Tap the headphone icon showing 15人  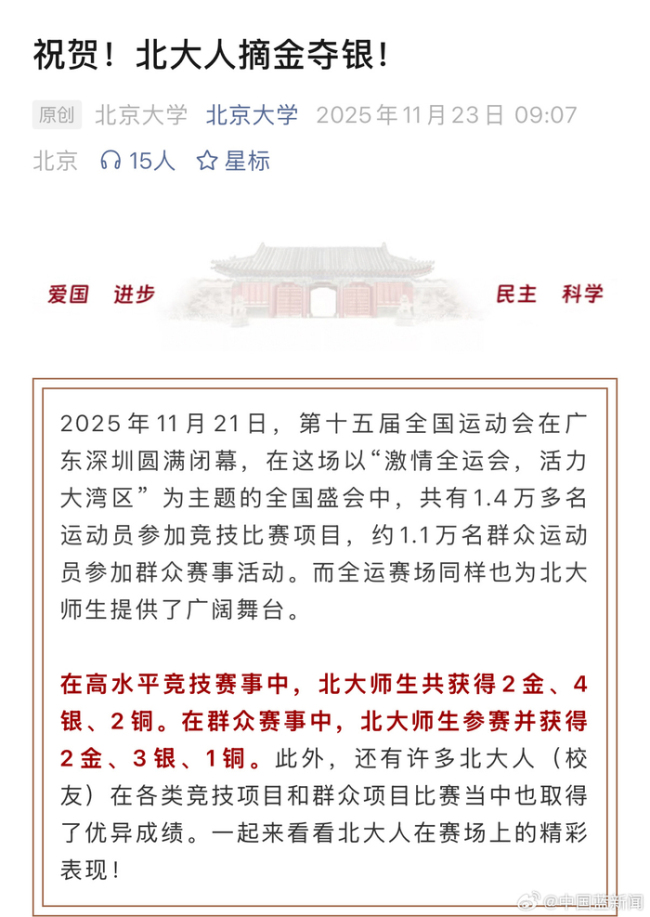tap(110, 160)
